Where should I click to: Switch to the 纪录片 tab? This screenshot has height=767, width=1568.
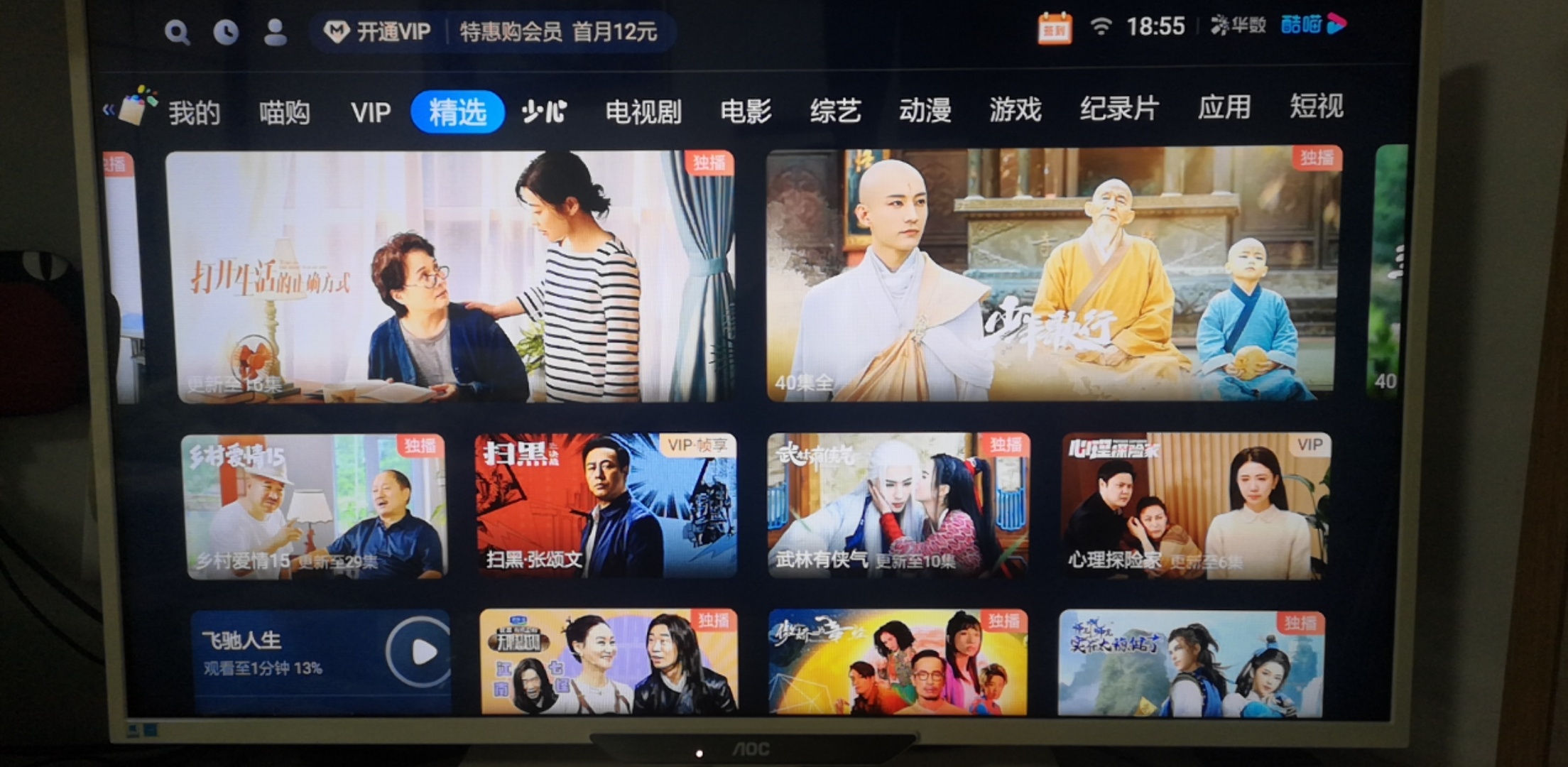[1119, 109]
